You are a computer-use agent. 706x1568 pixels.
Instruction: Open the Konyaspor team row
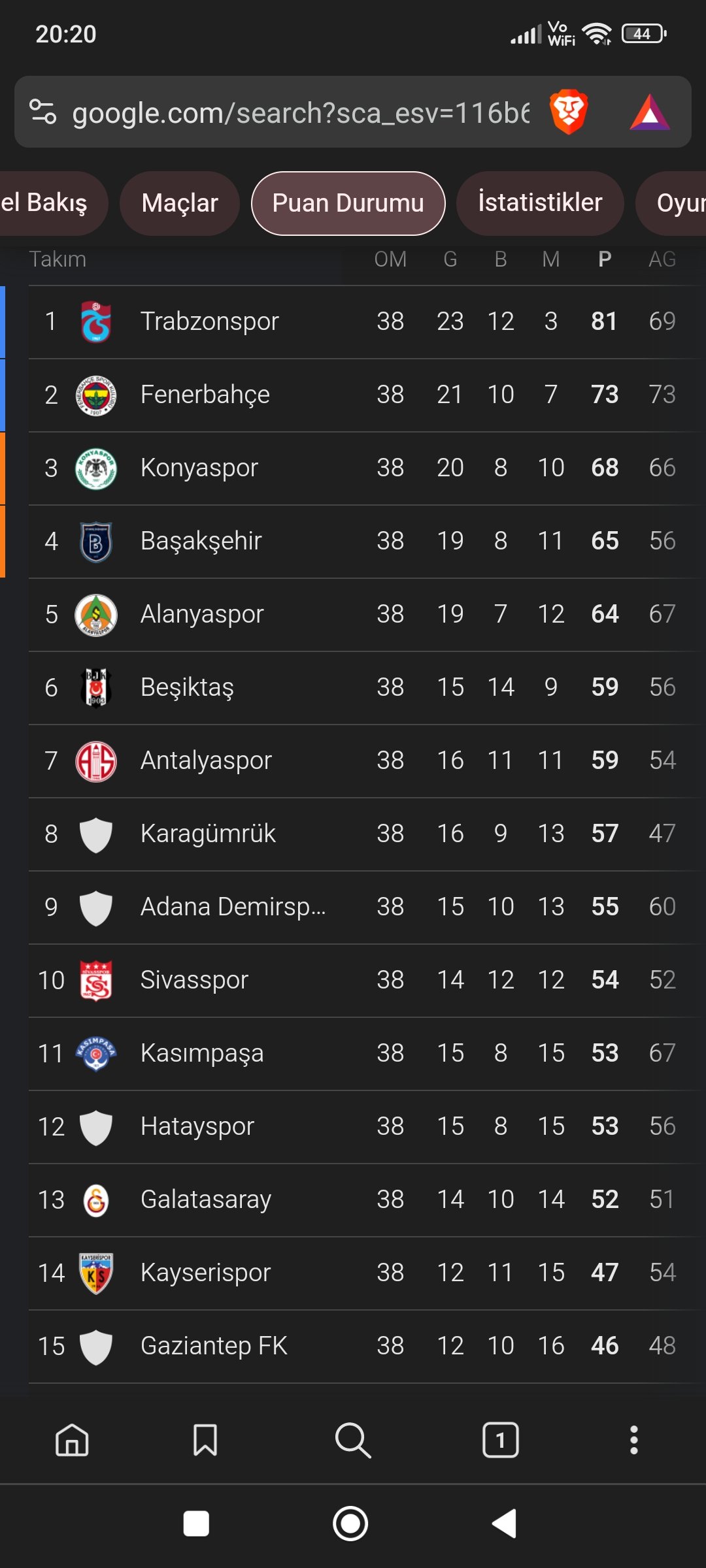pyautogui.click(x=199, y=468)
